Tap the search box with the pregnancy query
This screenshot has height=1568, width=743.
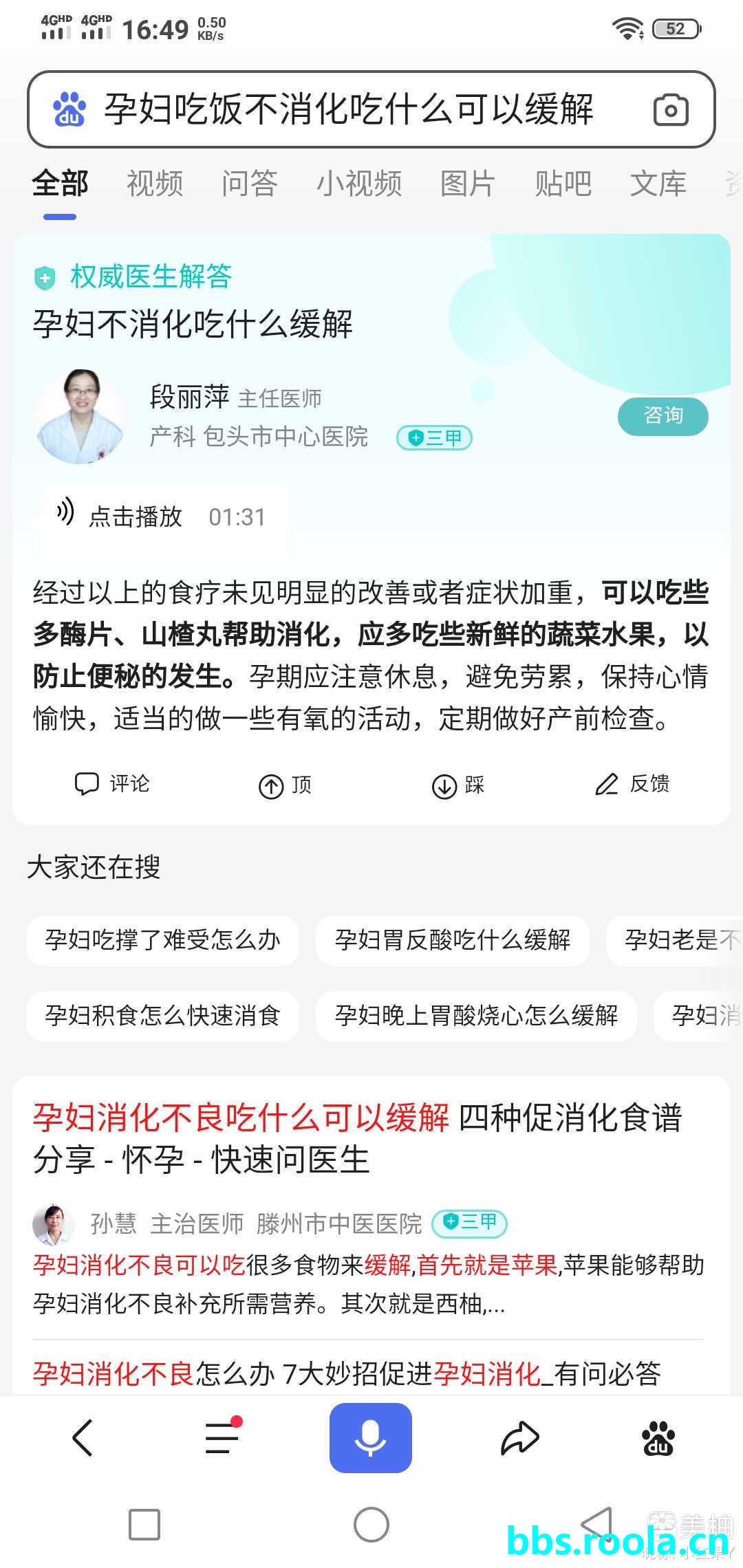tap(347, 109)
